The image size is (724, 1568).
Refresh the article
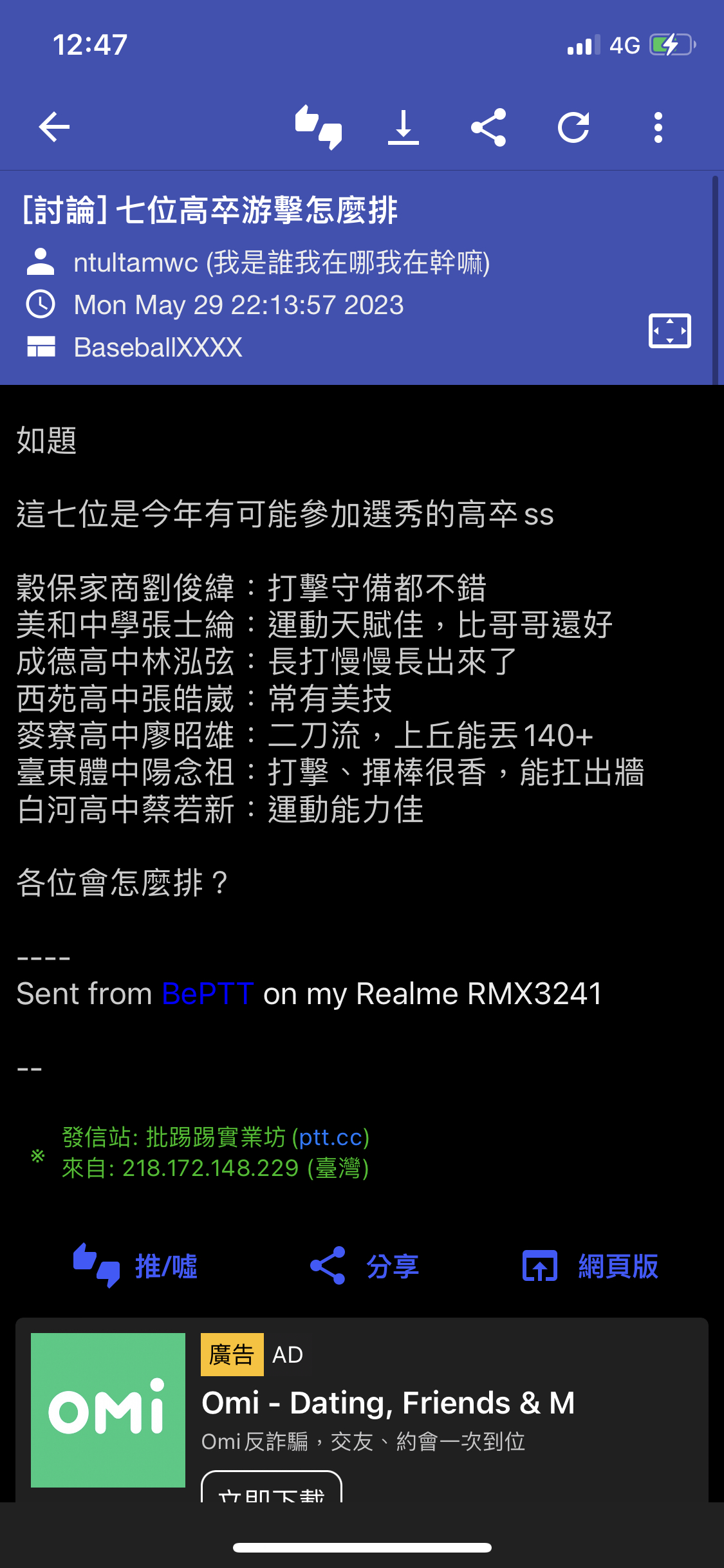pos(573,127)
